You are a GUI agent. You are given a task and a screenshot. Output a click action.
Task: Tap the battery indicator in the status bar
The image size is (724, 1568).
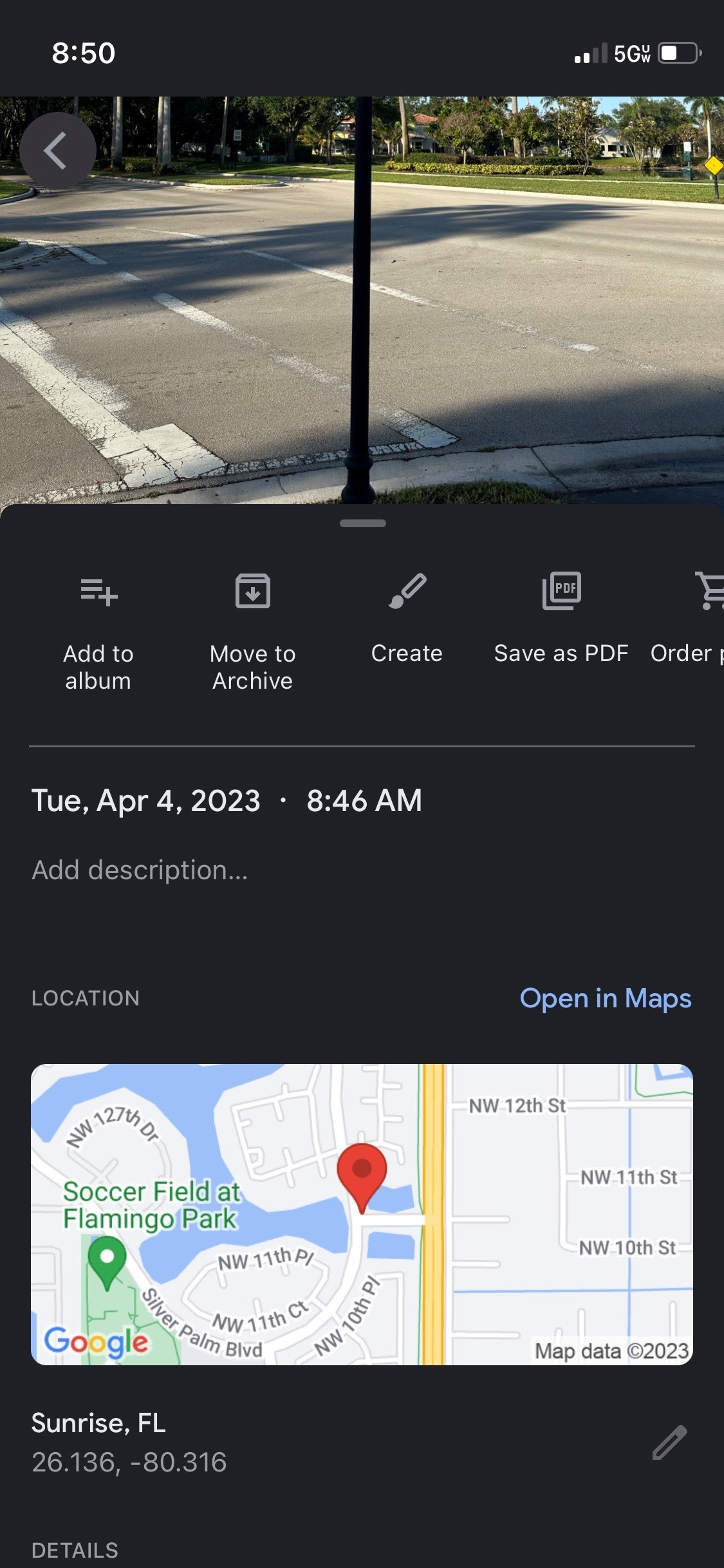677,55
